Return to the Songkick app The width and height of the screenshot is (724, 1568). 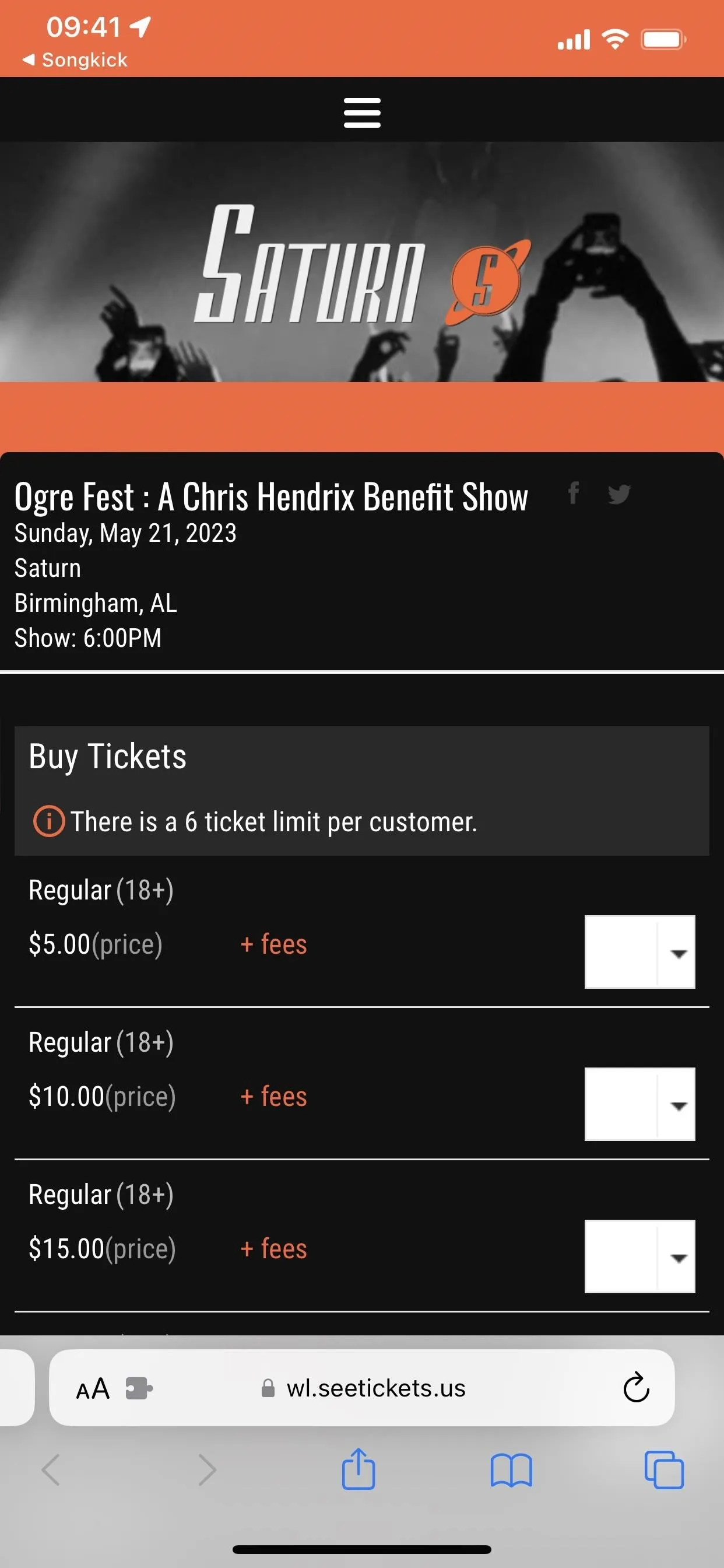(75, 60)
